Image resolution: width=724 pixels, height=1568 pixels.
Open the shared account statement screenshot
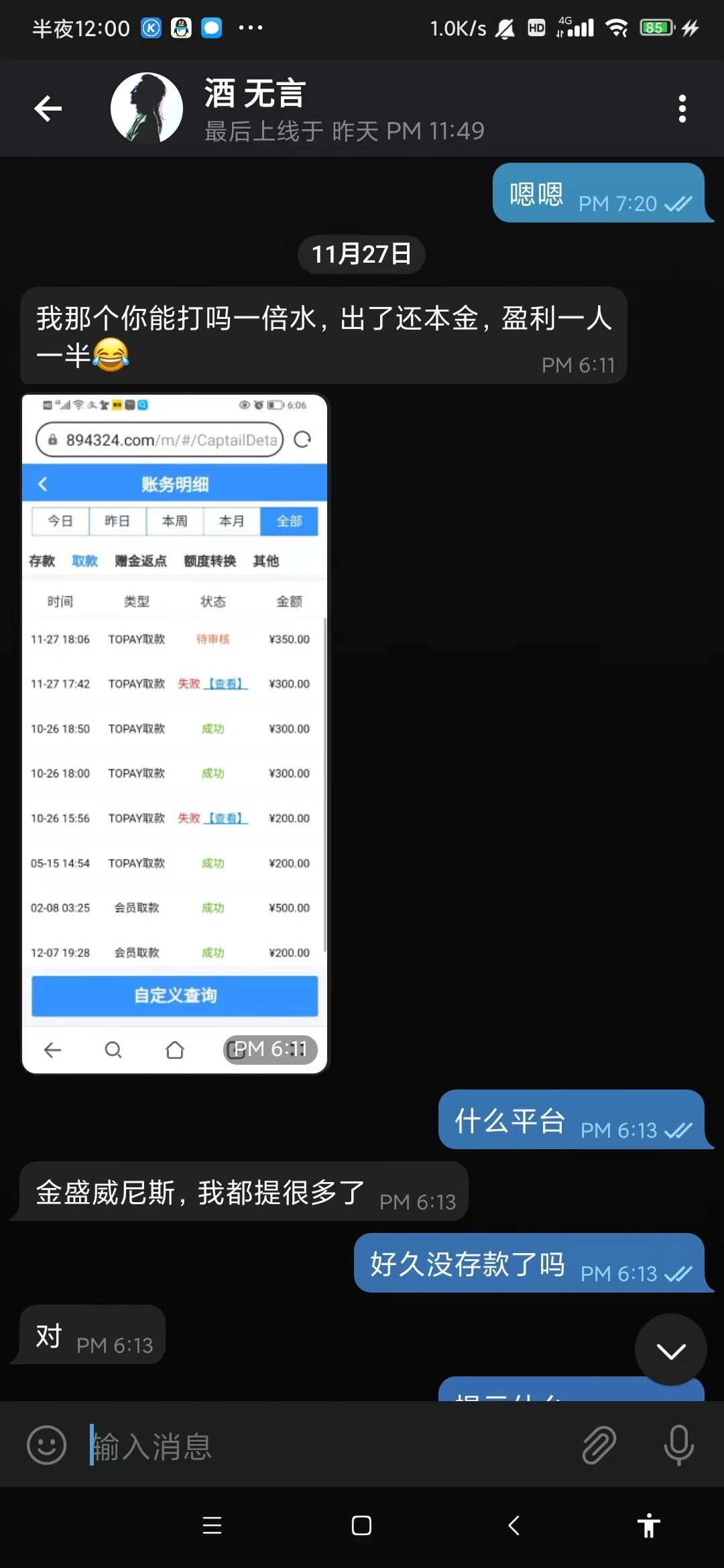tap(174, 734)
